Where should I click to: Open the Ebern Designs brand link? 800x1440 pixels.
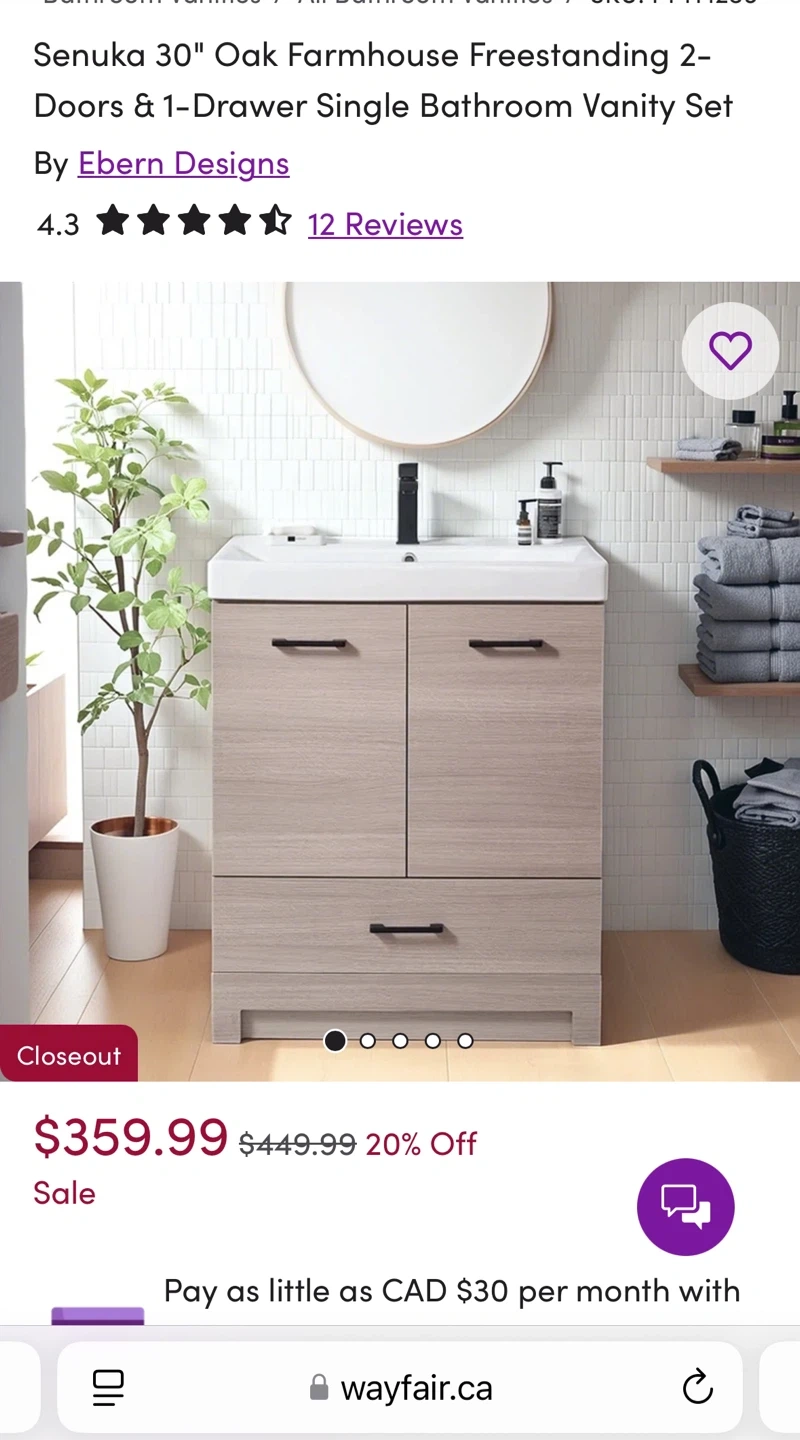(183, 163)
